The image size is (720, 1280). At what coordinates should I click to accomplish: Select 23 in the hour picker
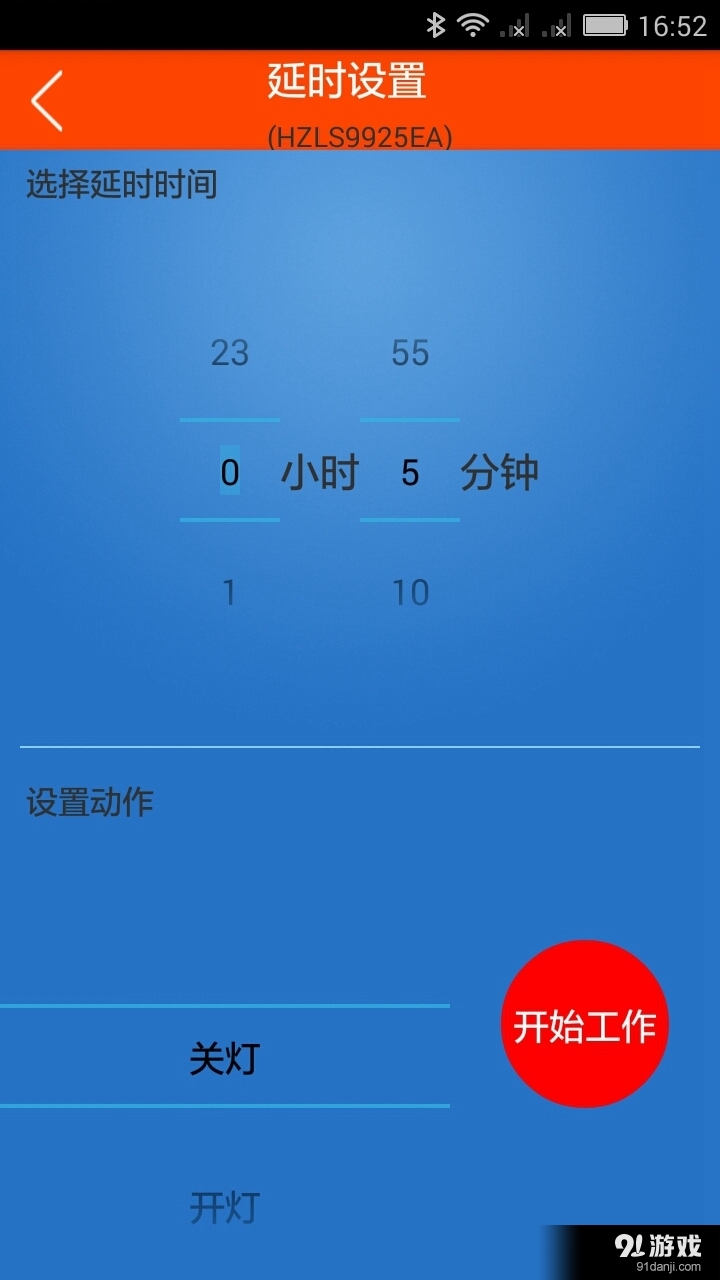click(x=229, y=353)
